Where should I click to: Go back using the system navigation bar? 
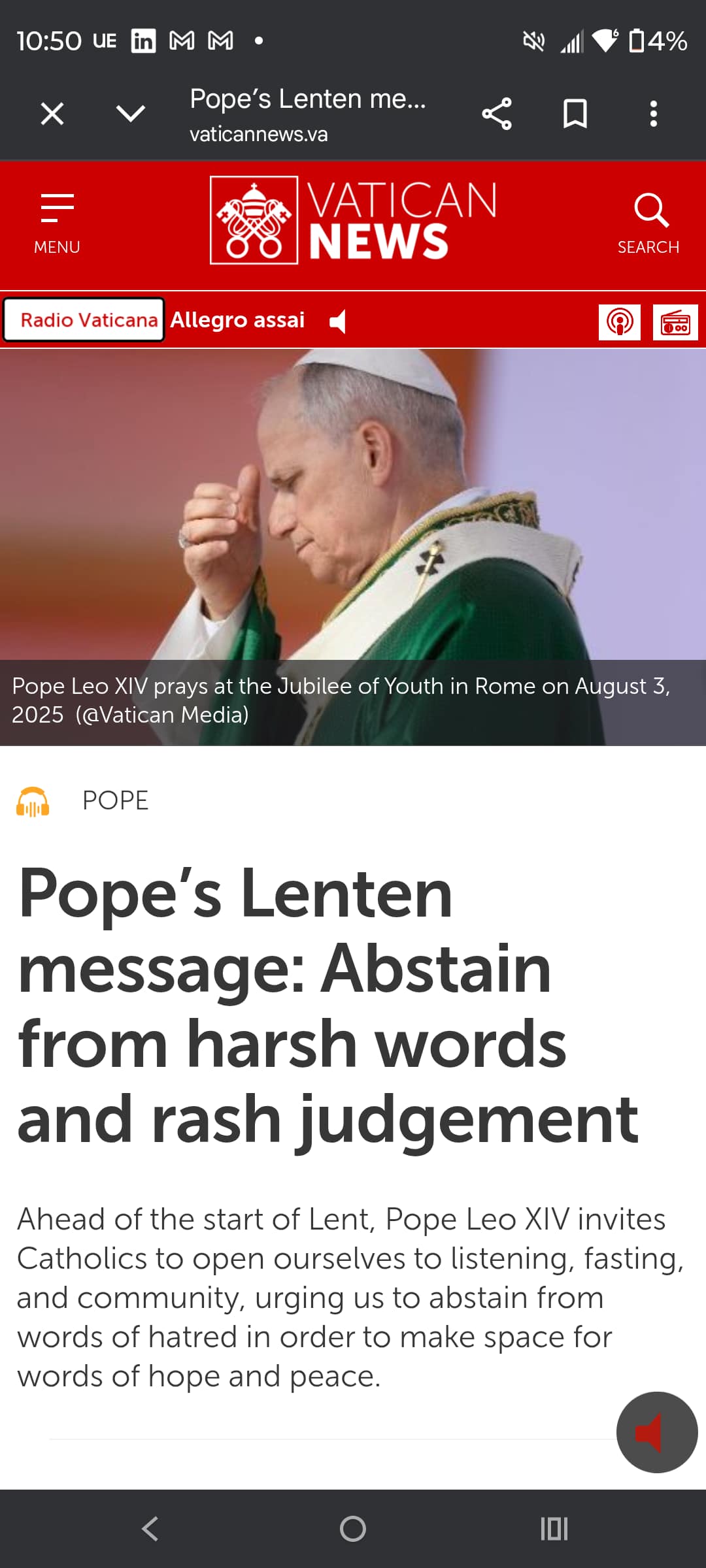pyautogui.click(x=150, y=1529)
